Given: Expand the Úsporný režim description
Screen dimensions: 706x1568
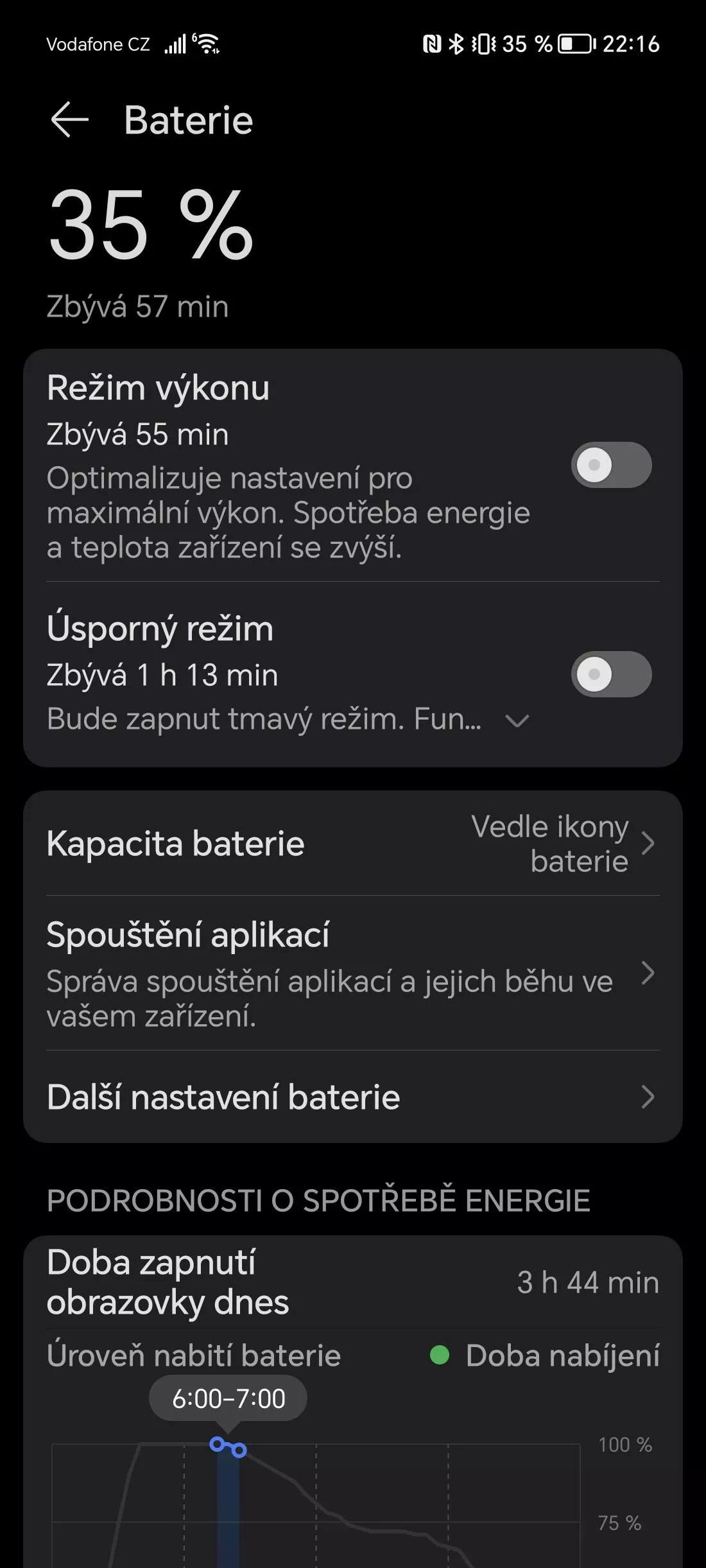Looking at the screenshot, I should coord(517,720).
